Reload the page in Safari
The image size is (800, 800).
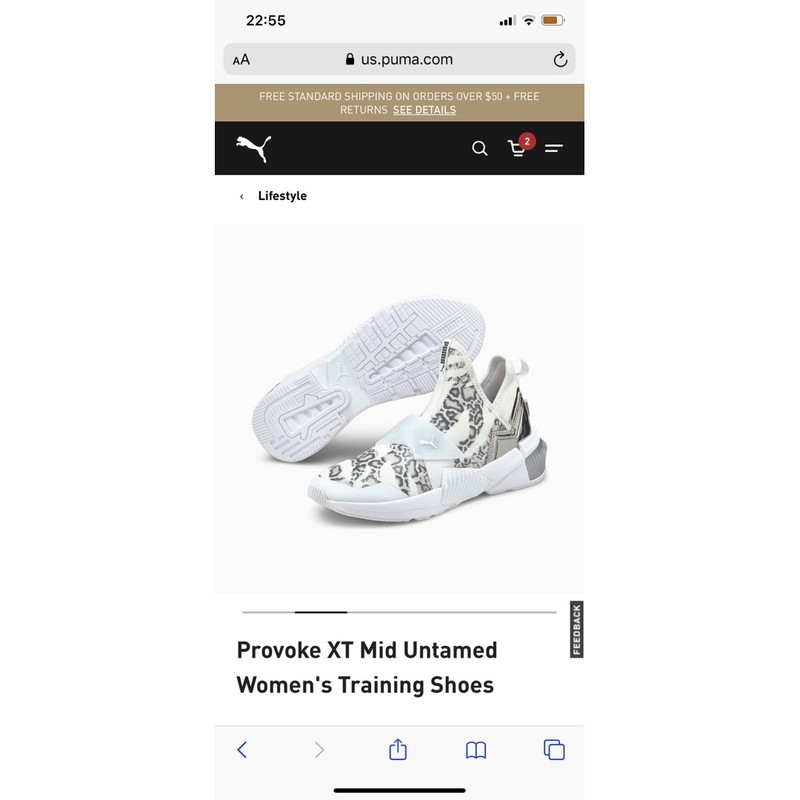[560, 59]
